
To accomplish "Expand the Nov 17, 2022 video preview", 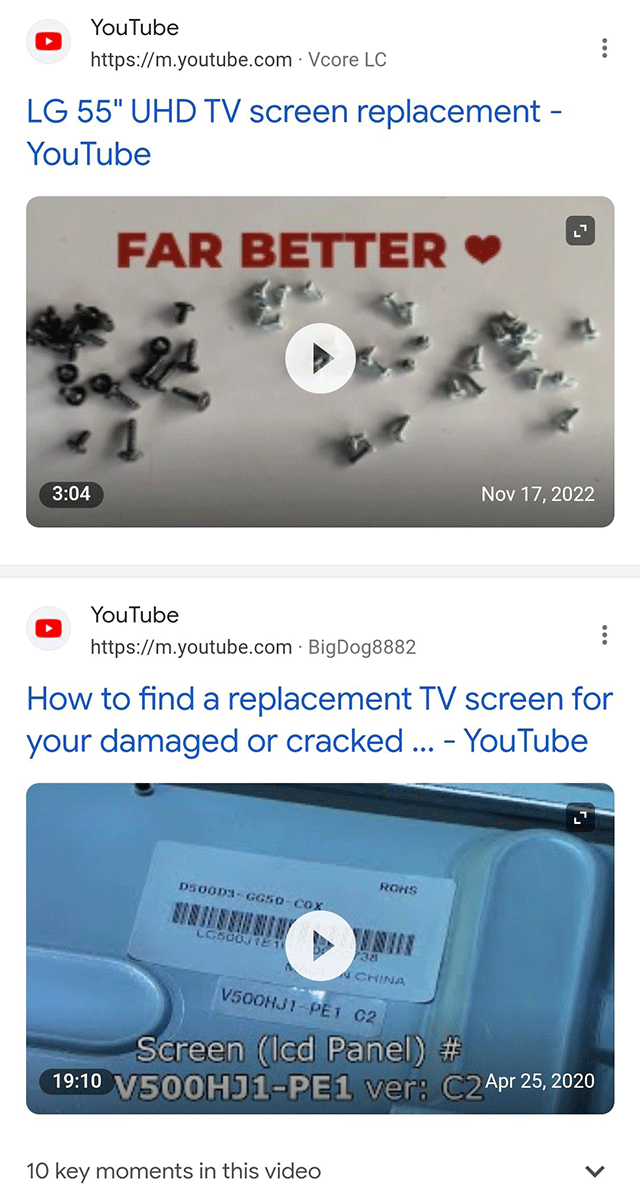I will [x=580, y=232].
